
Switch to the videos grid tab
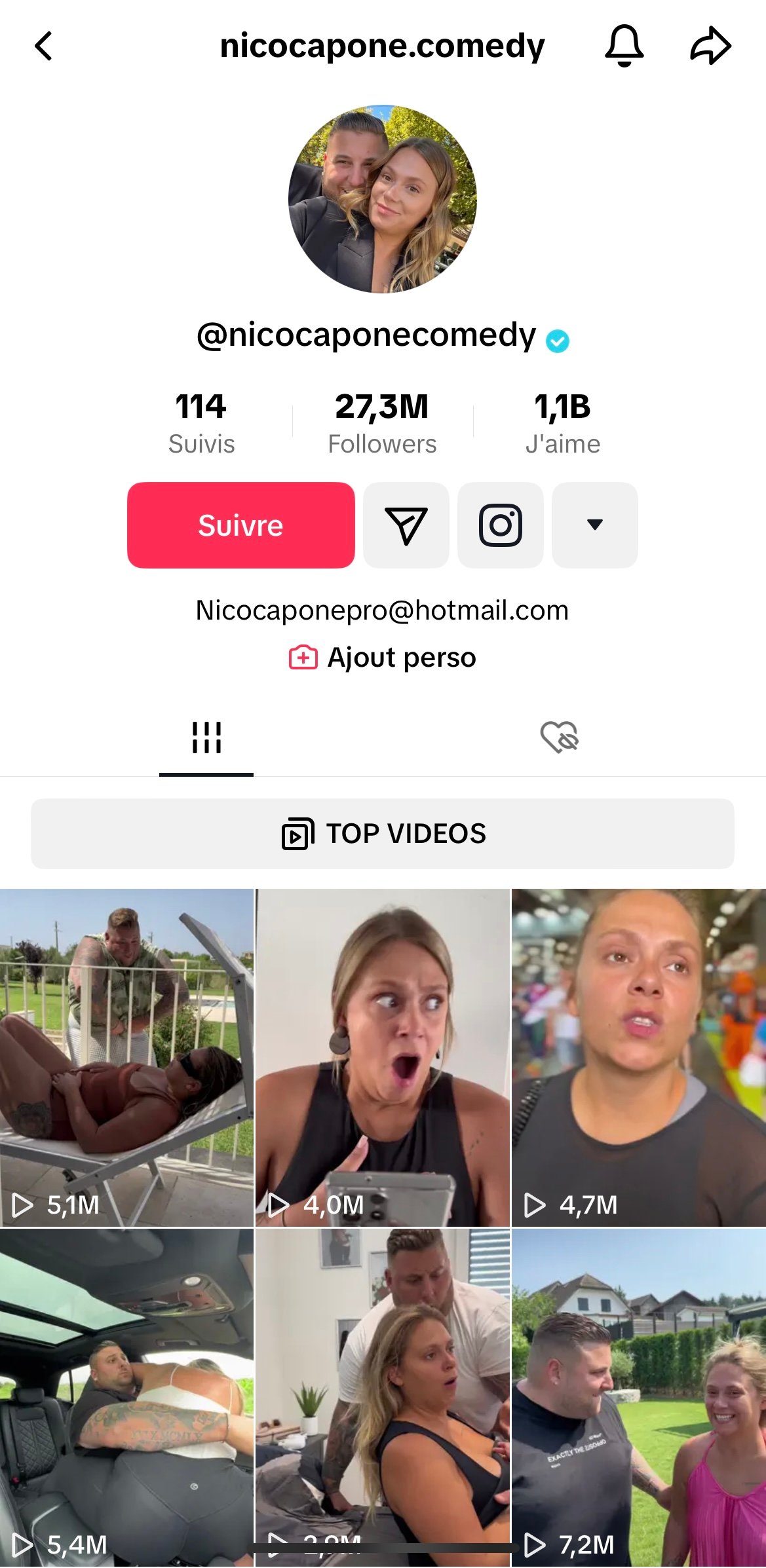(x=206, y=738)
